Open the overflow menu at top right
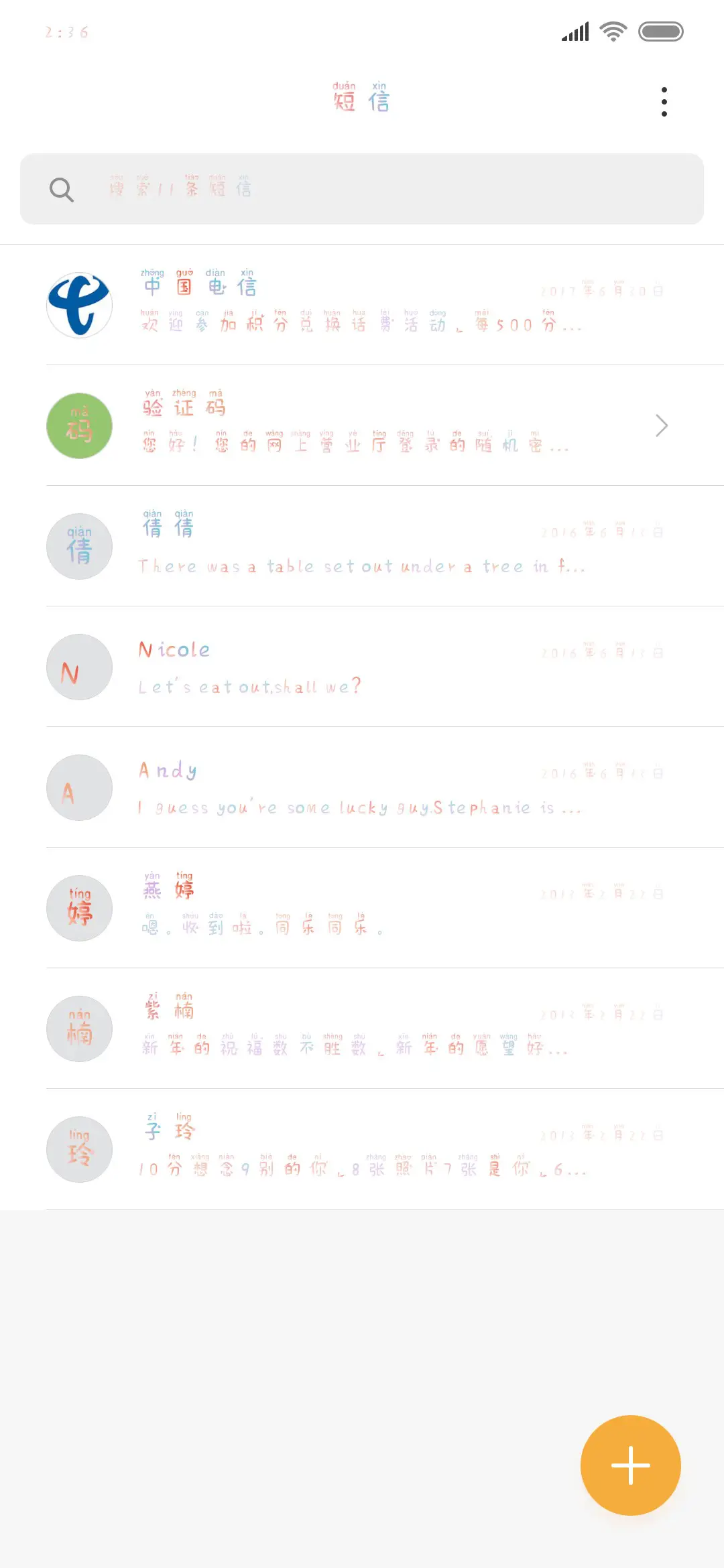Screen dimensions: 724x1568 664,101
